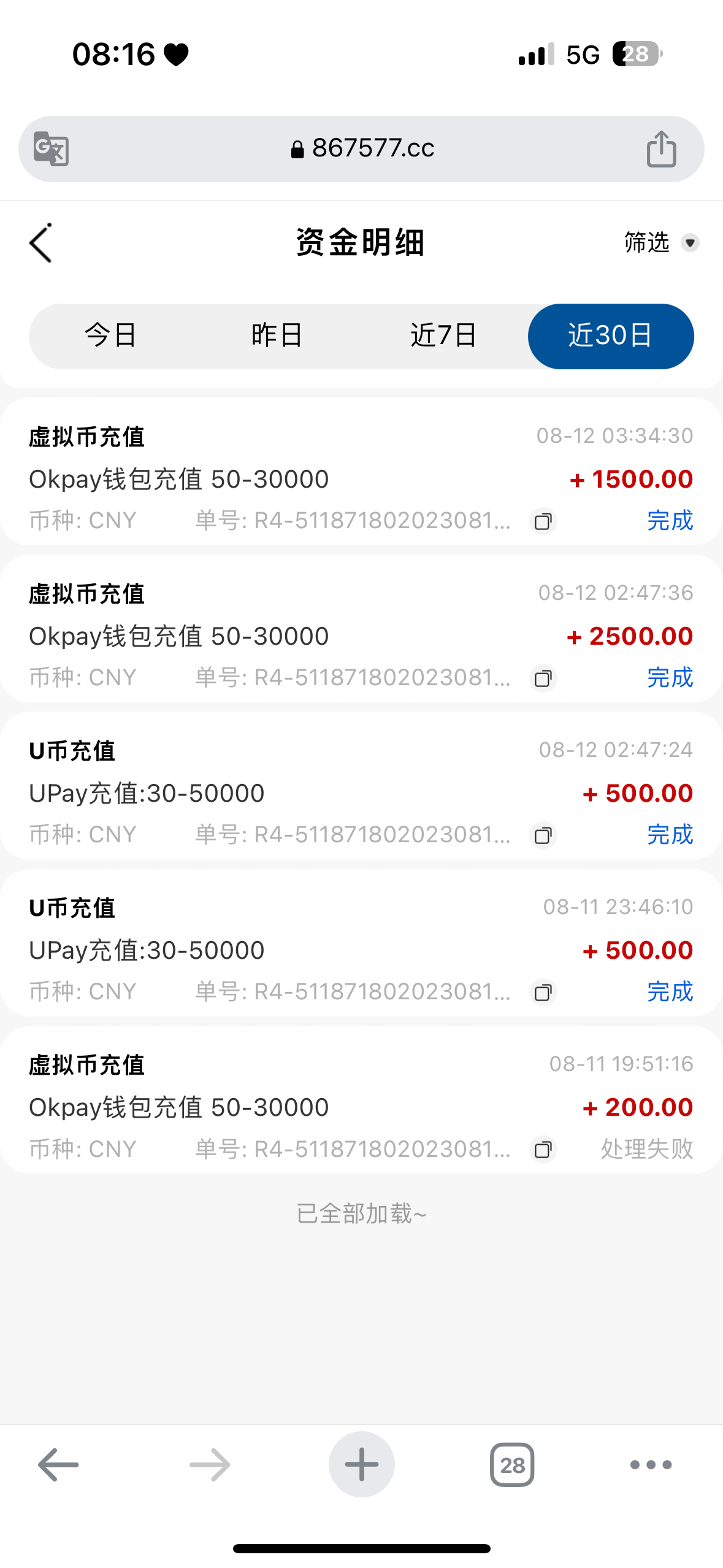This screenshot has width=723, height=1568.
Task: Tap the browser translate icon
Action: (51, 149)
